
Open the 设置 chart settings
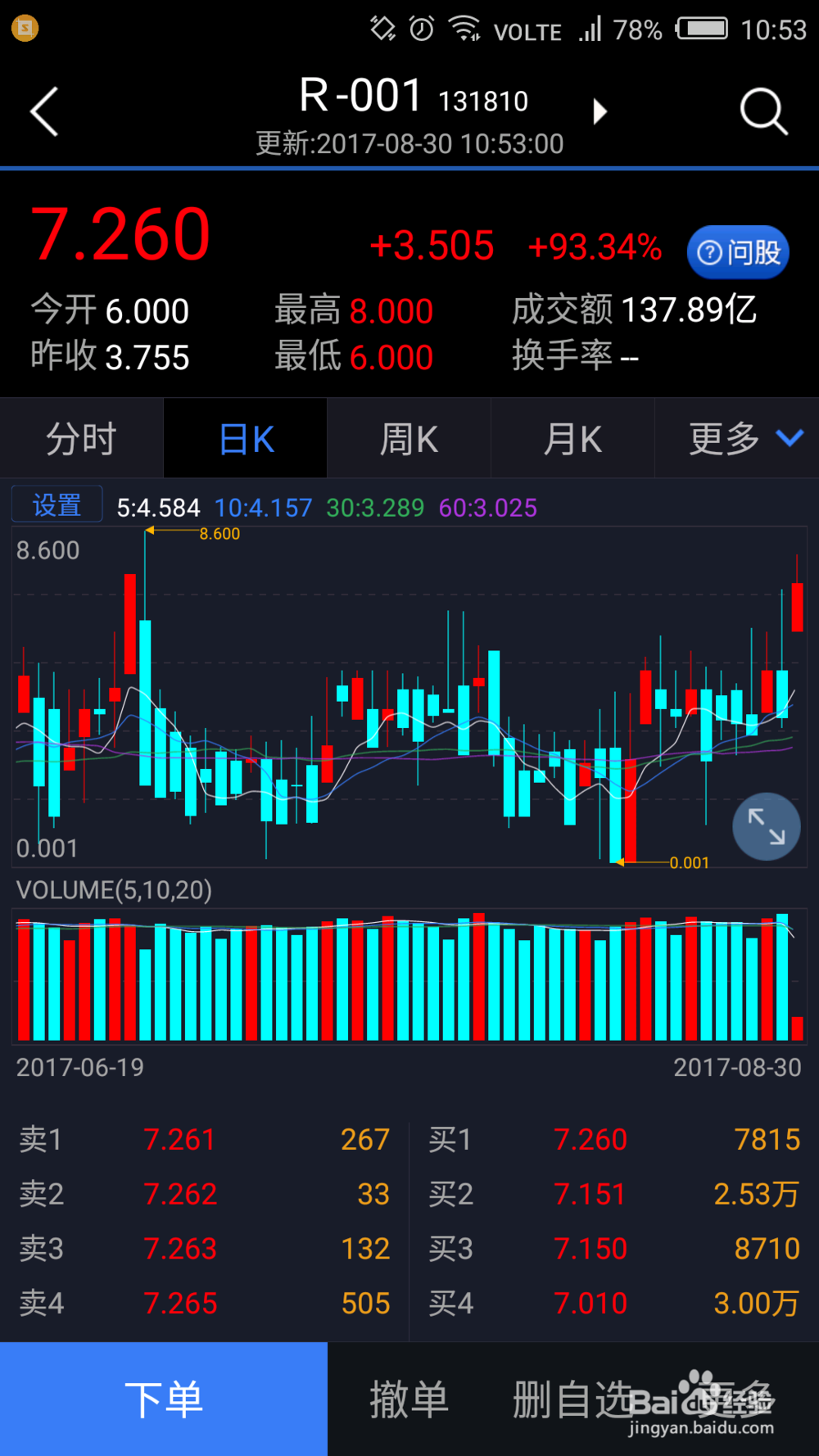coord(57,504)
